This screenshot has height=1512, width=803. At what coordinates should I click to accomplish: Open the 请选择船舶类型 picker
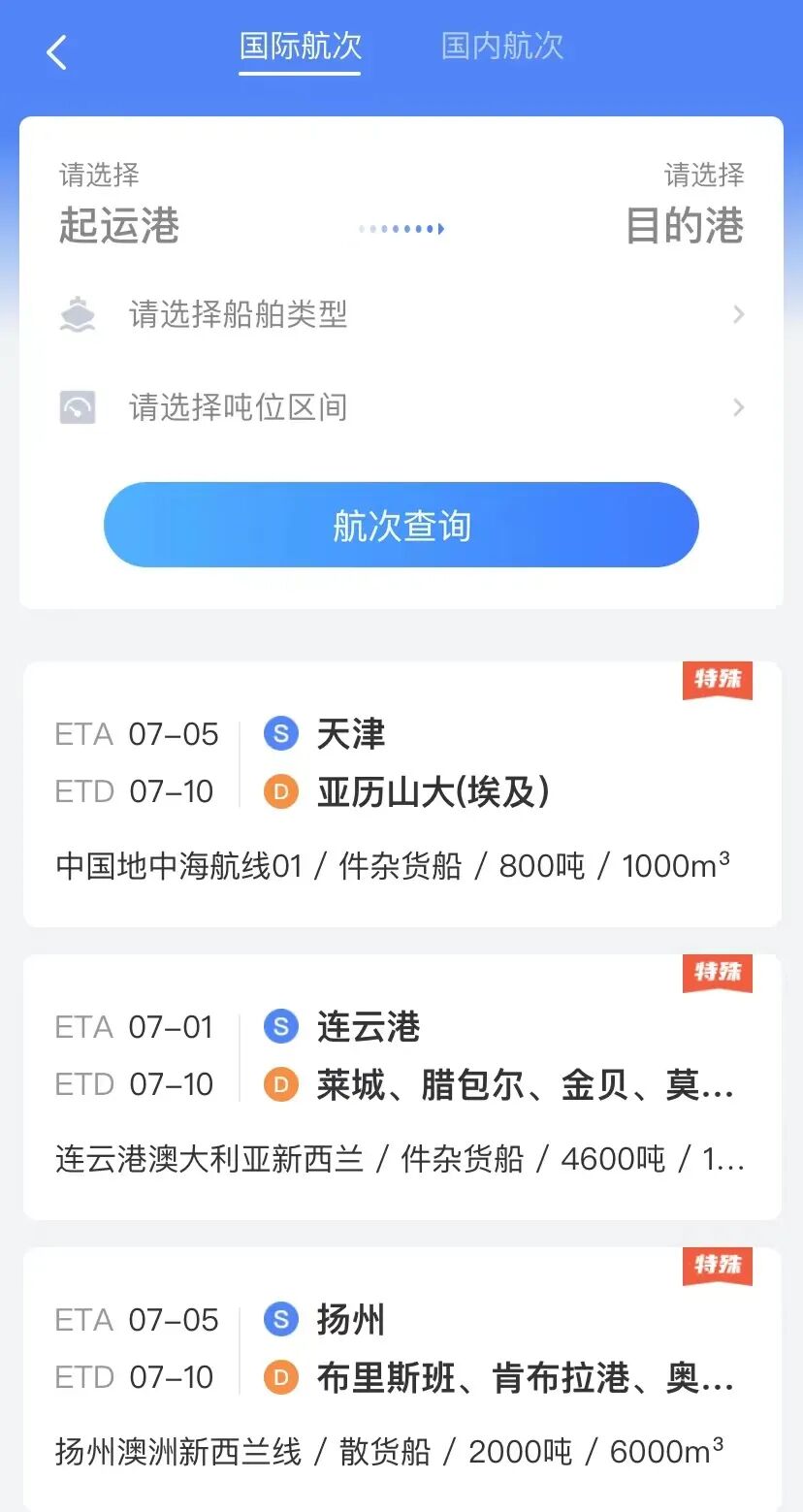[x=401, y=314]
